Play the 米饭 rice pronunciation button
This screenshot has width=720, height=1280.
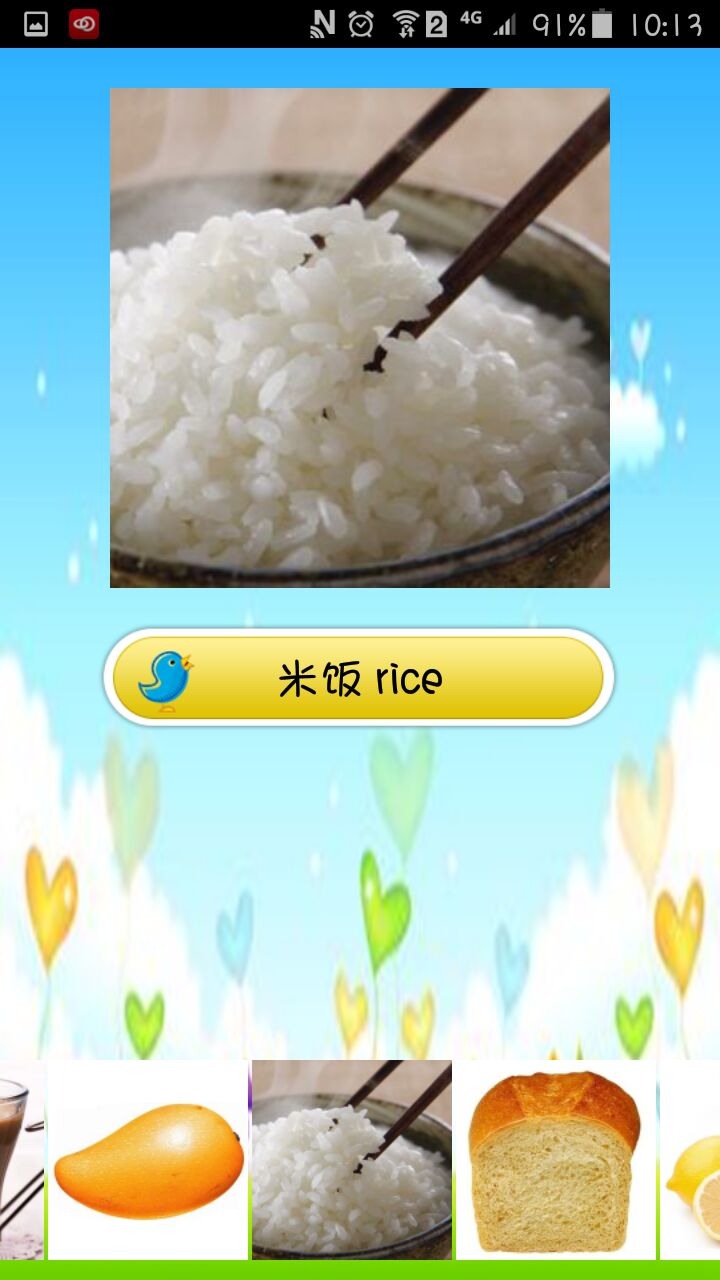[358, 678]
